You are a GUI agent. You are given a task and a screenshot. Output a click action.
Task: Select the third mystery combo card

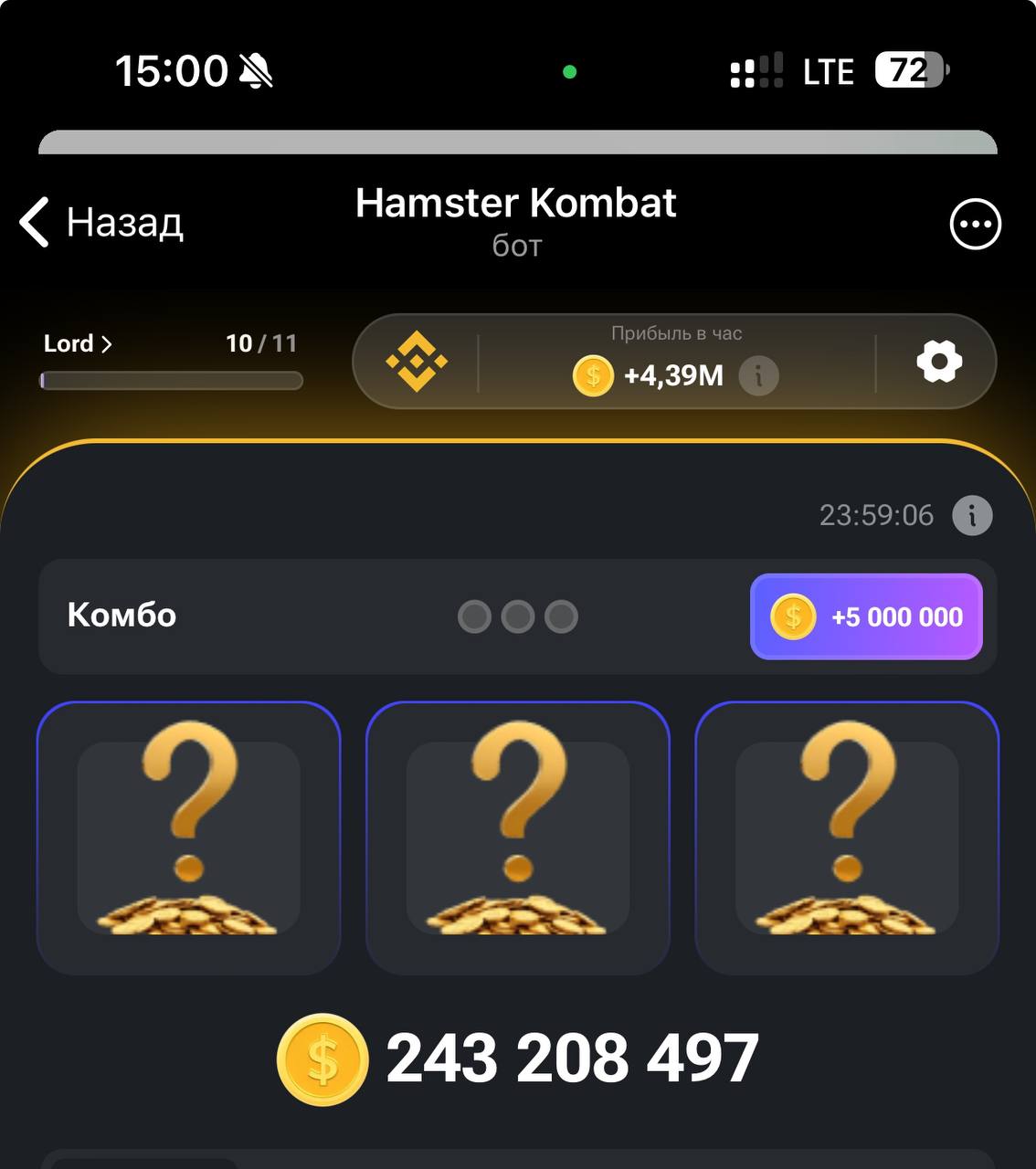click(x=847, y=837)
